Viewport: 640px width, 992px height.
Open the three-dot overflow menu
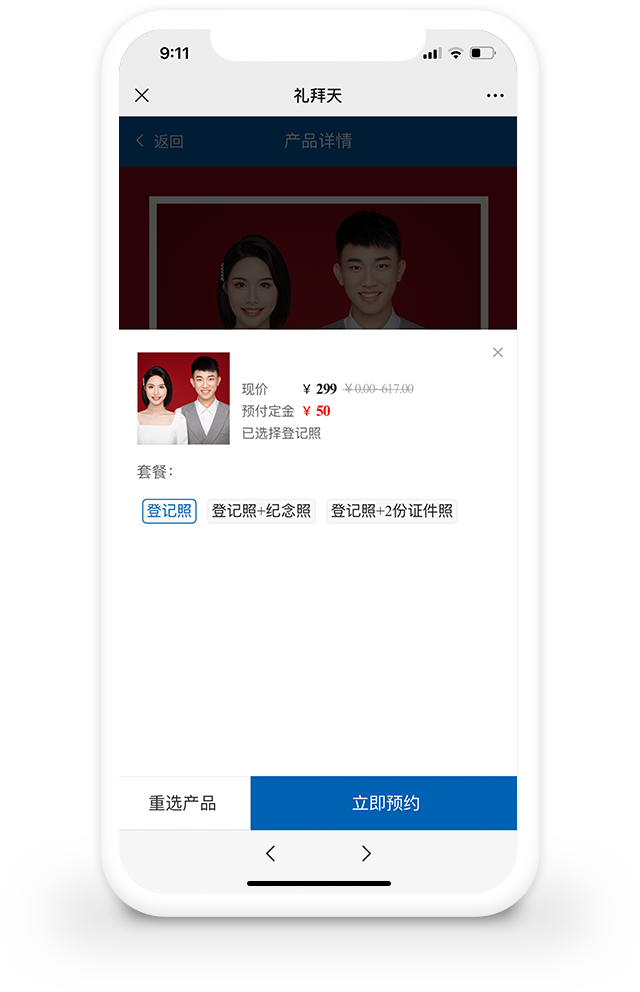pyautogui.click(x=495, y=96)
